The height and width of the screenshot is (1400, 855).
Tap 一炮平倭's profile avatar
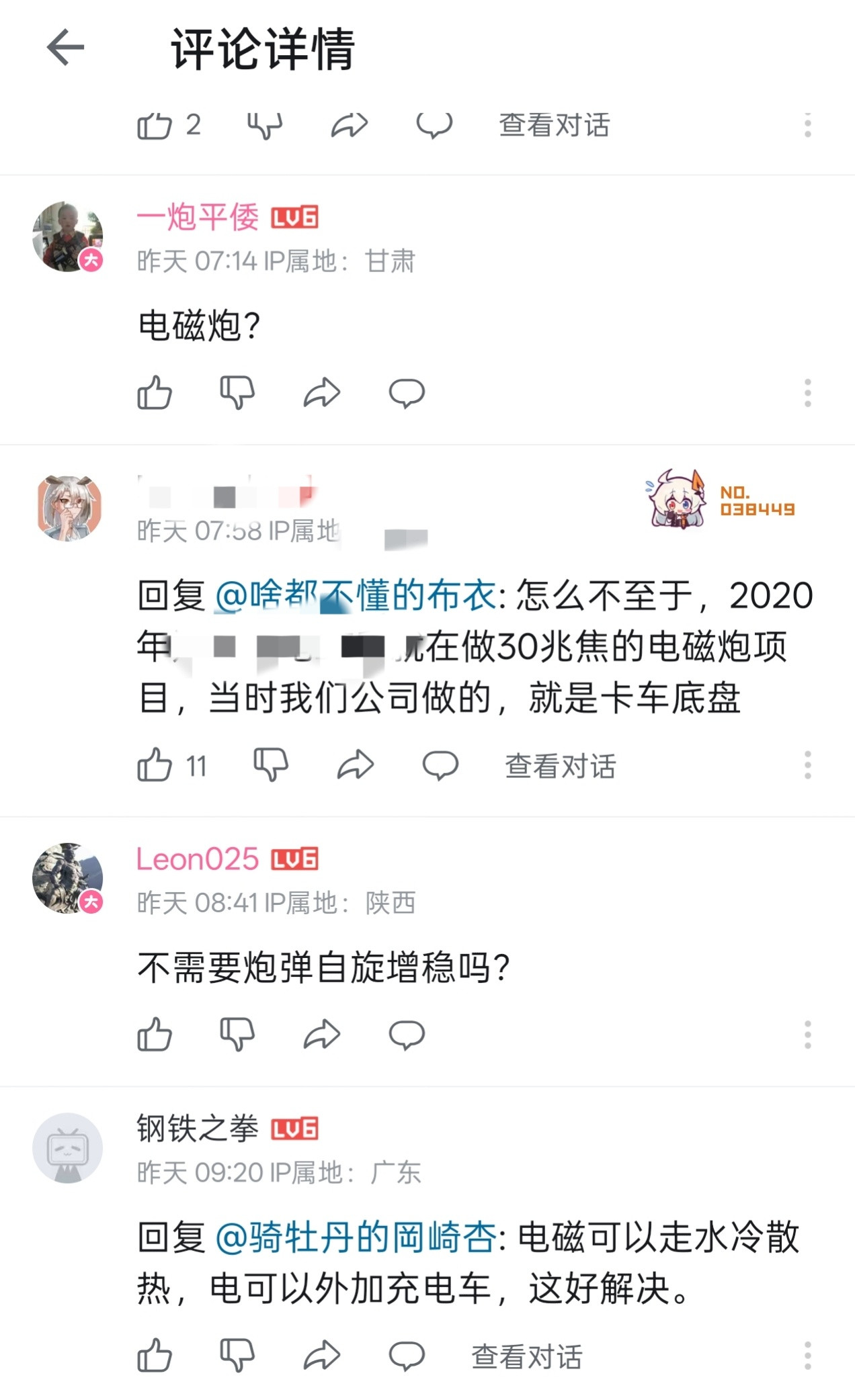pyautogui.click(x=67, y=234)
